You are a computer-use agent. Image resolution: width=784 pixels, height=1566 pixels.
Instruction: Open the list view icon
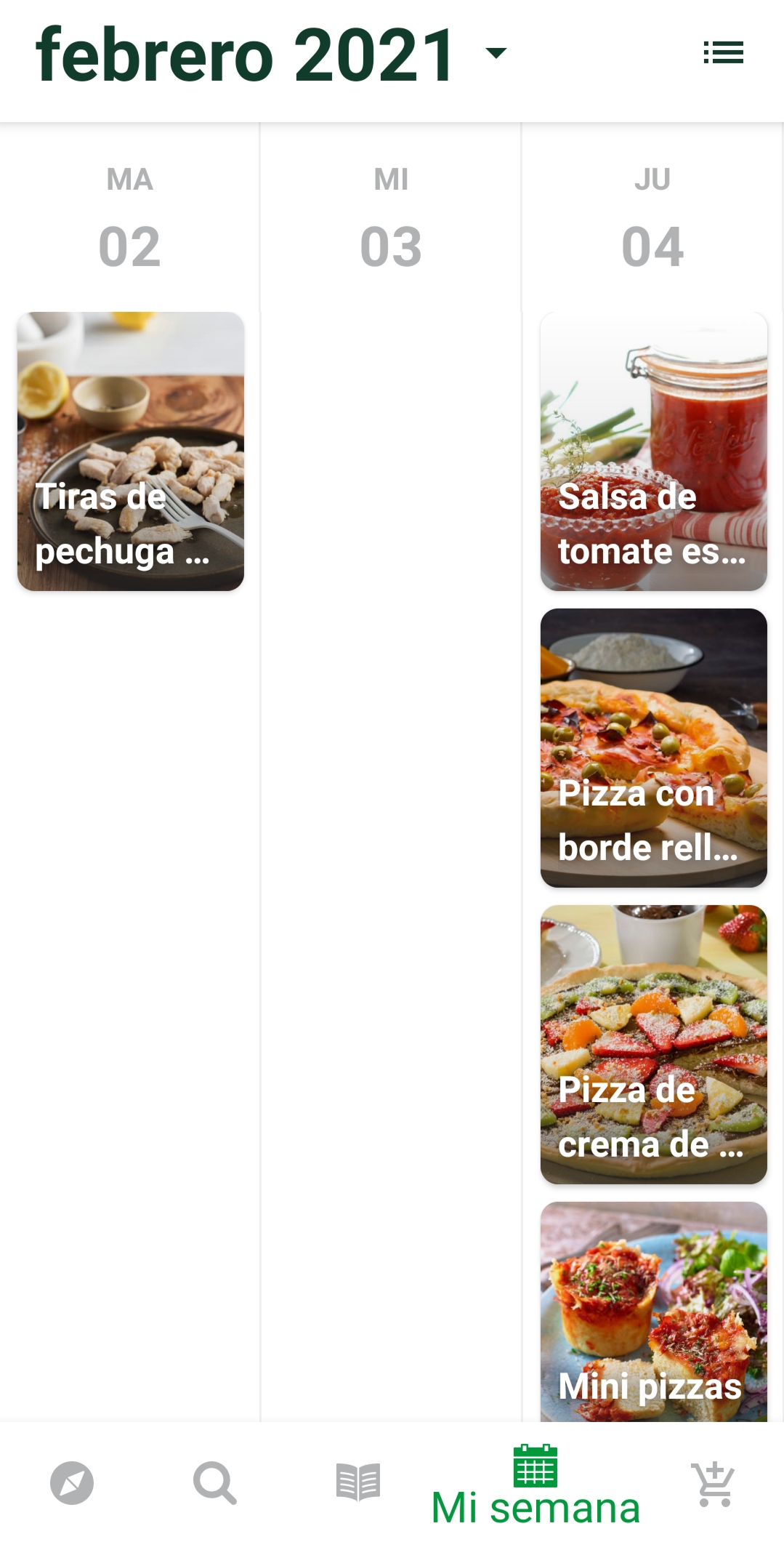pyautogui.click(x=723, y=52)
